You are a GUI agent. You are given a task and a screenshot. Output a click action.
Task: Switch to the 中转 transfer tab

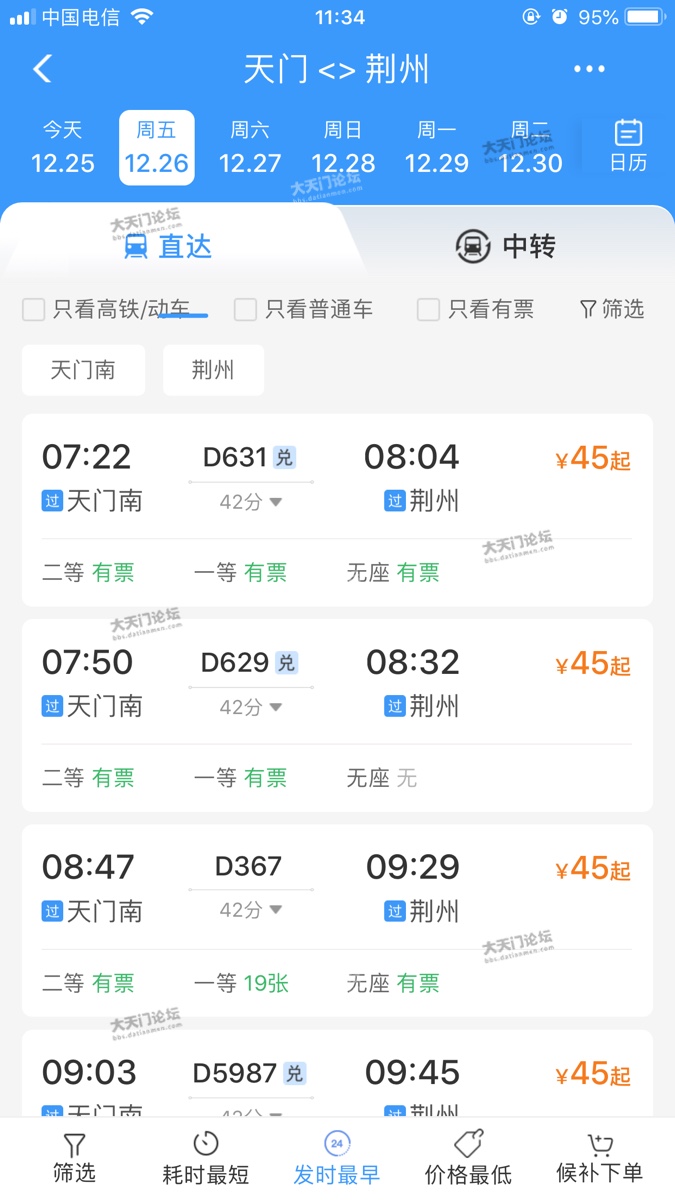[x=506, y=246]
